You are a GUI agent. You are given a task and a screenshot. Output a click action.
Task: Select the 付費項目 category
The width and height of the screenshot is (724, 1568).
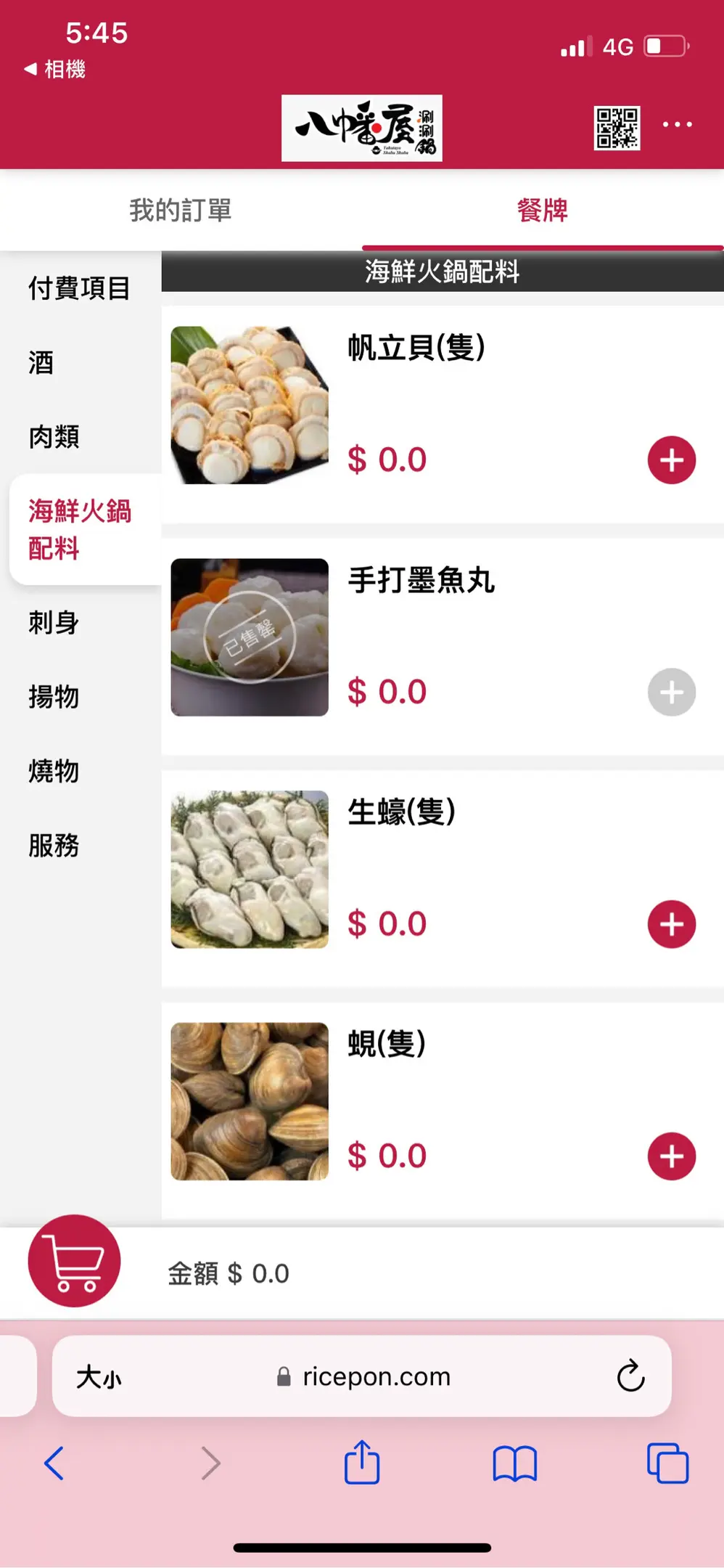click(x=79, y=288)
